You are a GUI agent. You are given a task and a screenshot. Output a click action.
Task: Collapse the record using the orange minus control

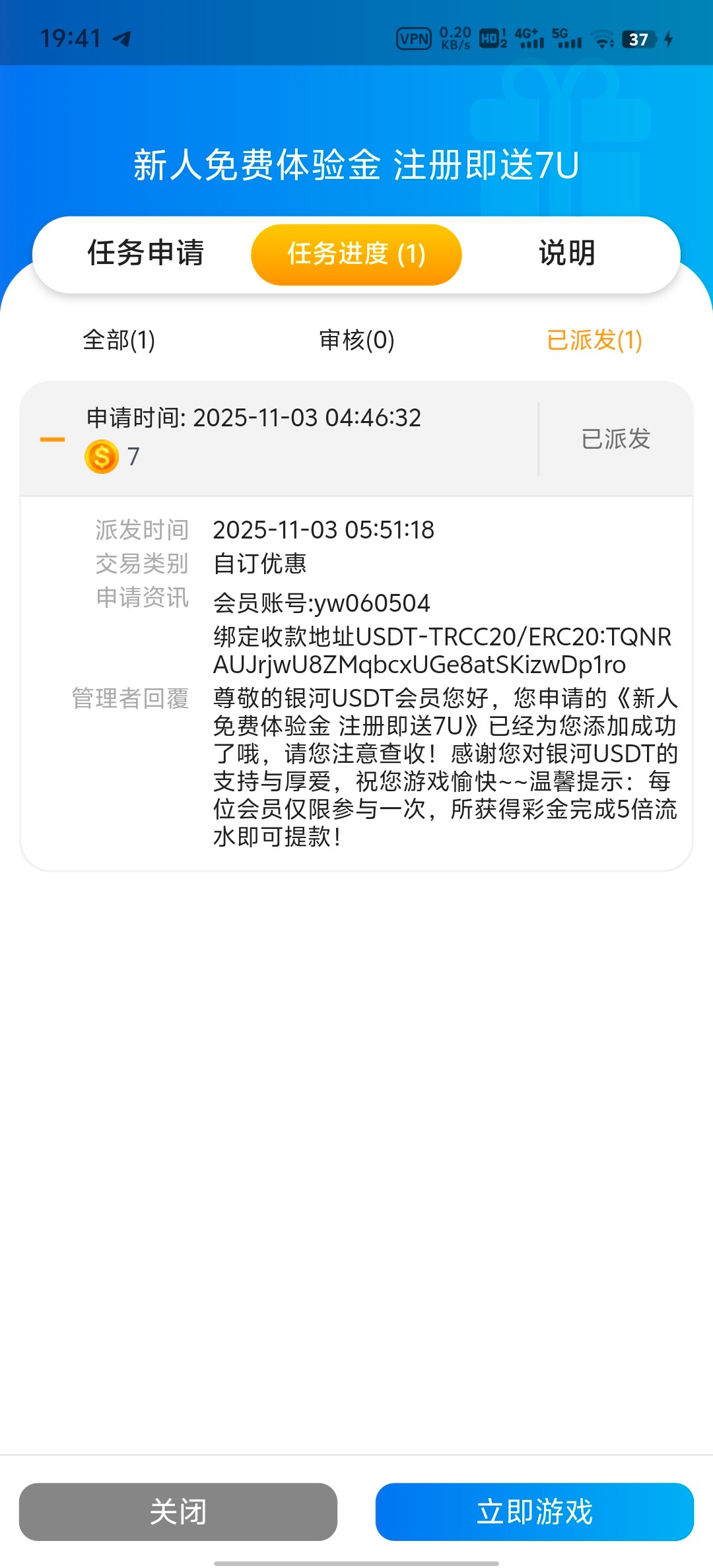(52, 438)
